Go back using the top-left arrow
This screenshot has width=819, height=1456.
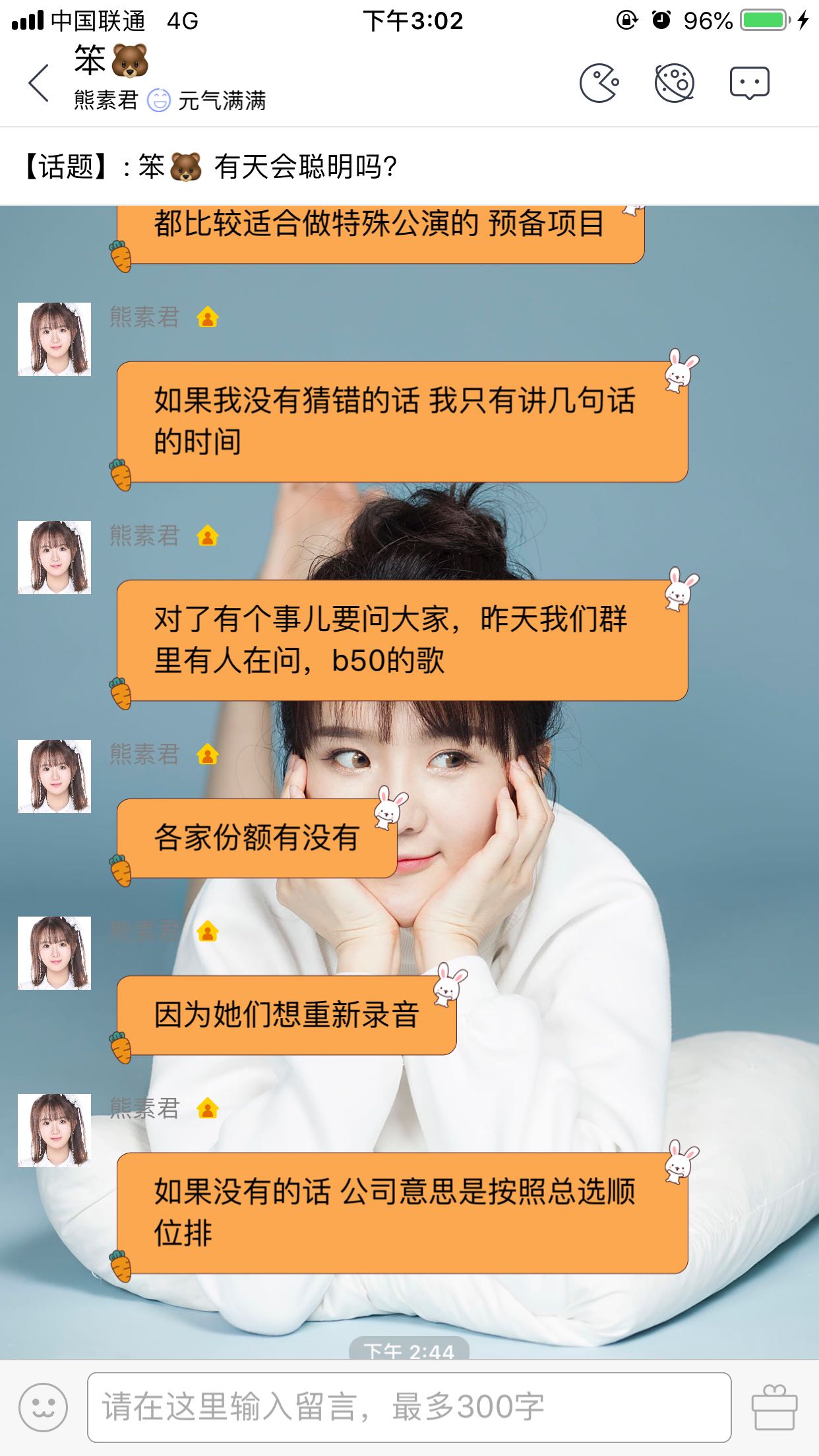pyautogui.click(x=39, y=83)
